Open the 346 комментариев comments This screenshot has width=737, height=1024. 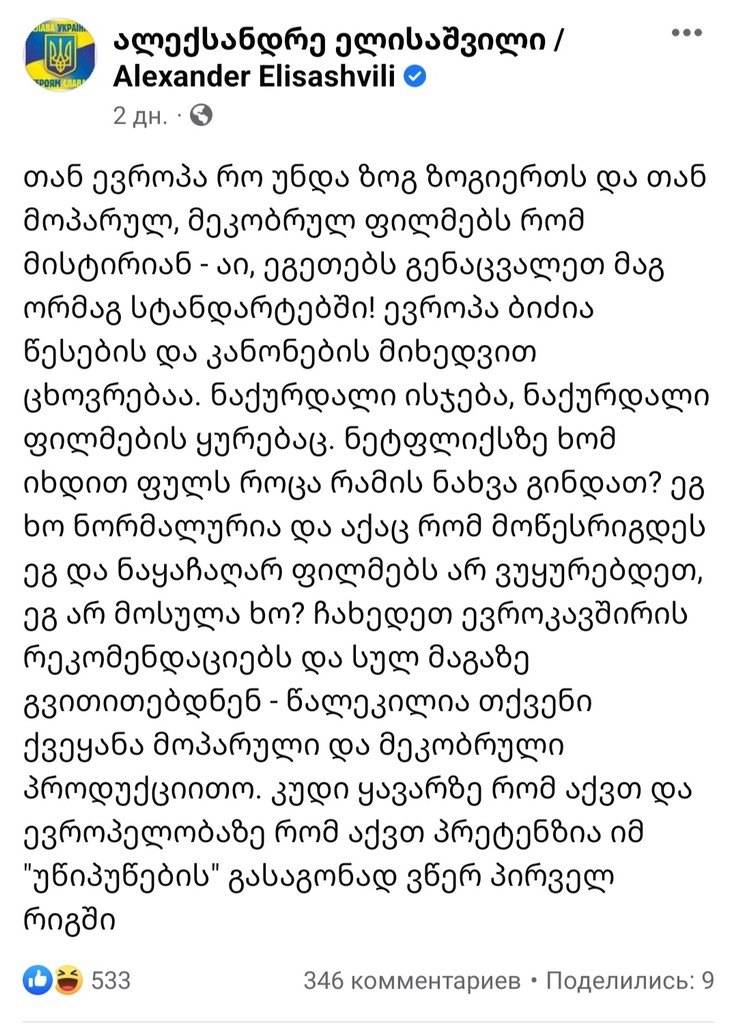(412, 979)
